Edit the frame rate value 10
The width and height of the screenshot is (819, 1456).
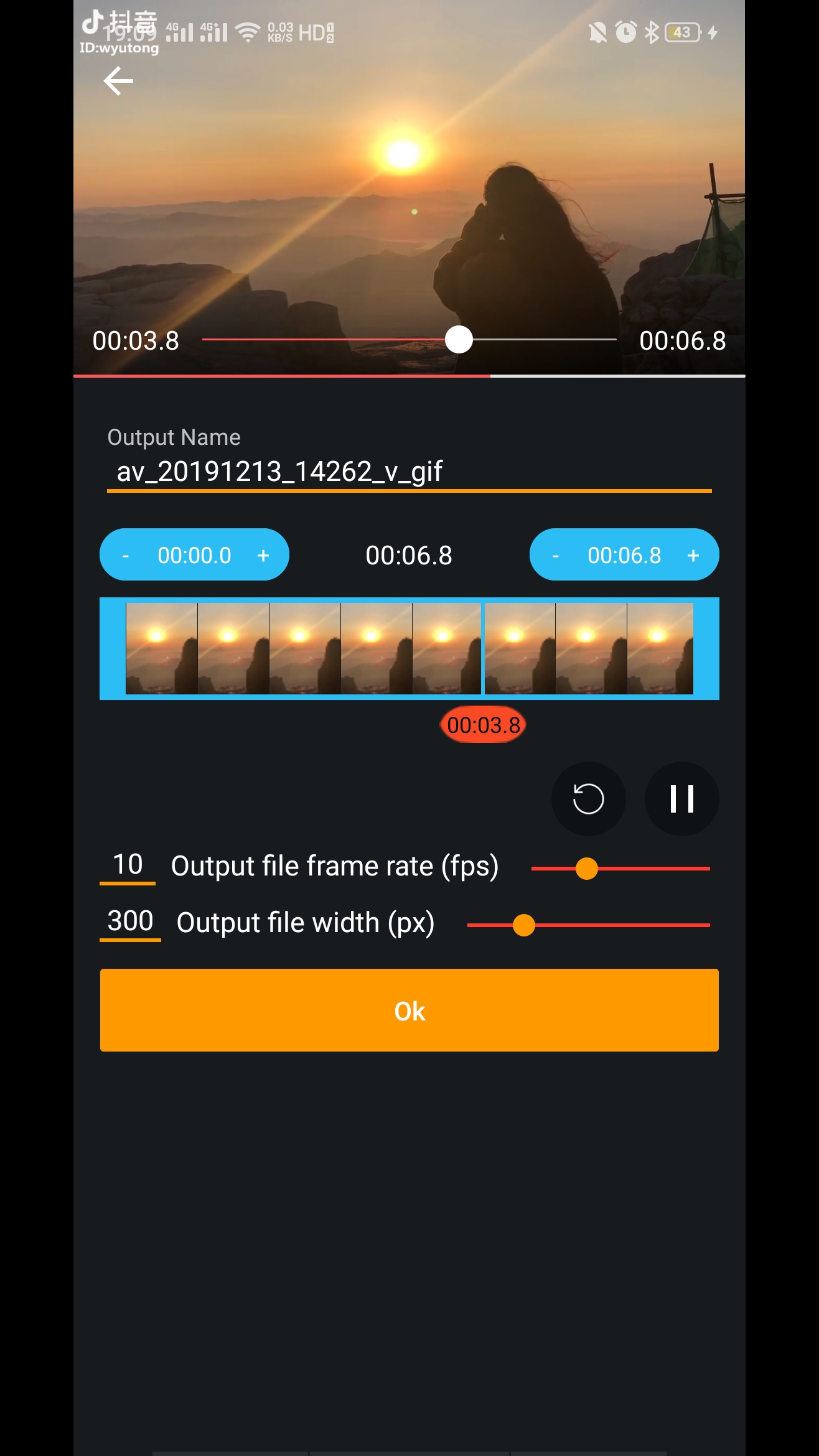pyautogui.click(x=128, y=865)
